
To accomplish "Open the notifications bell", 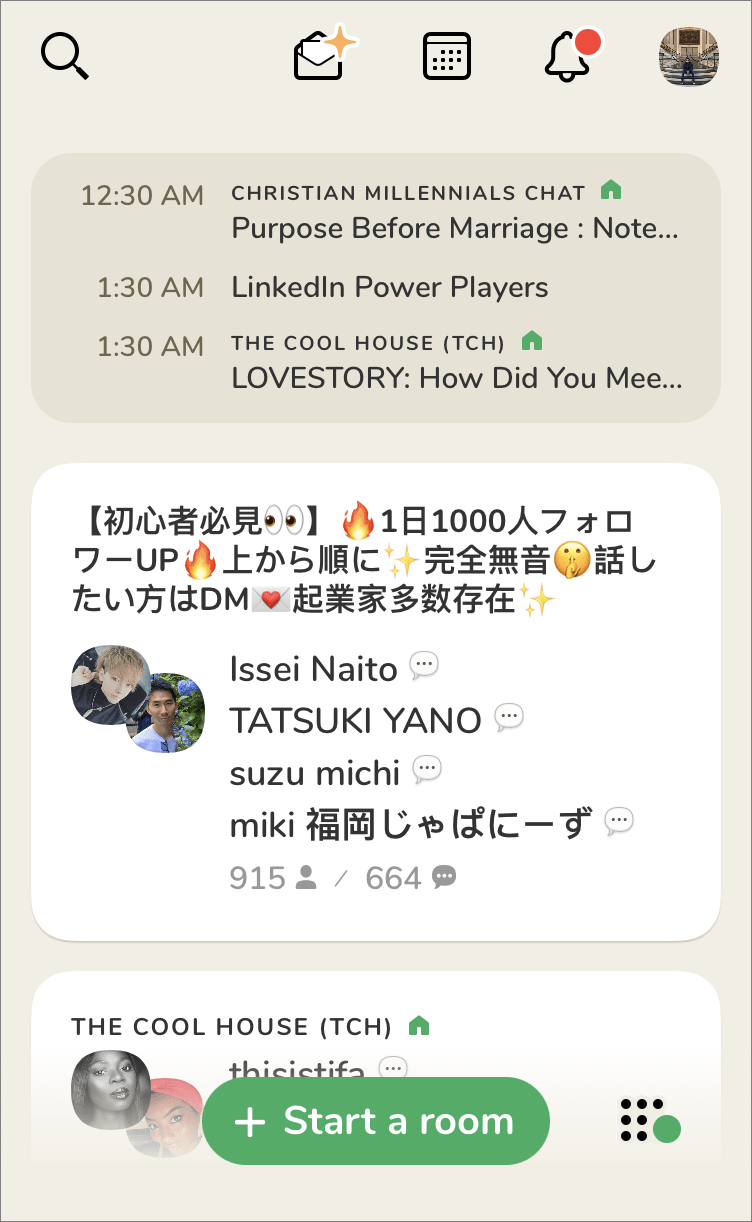I will pyautogui.click(x=568, y=56).
